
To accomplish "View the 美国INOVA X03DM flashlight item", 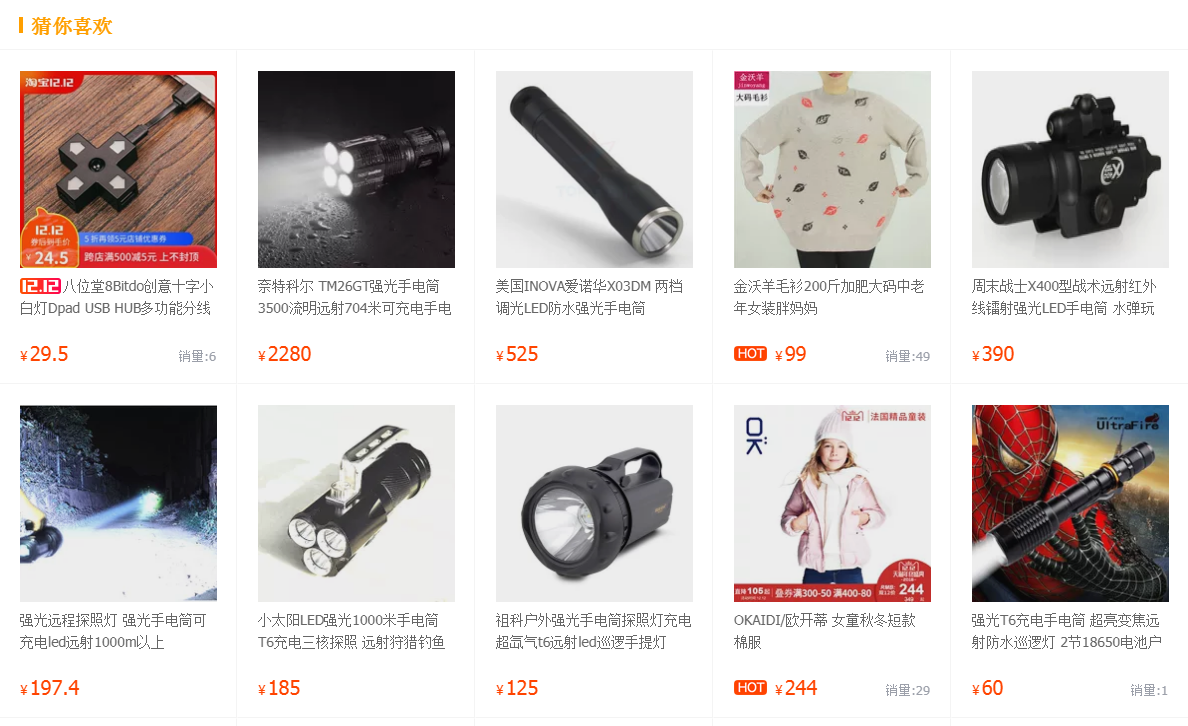I will tap(594, 169).
